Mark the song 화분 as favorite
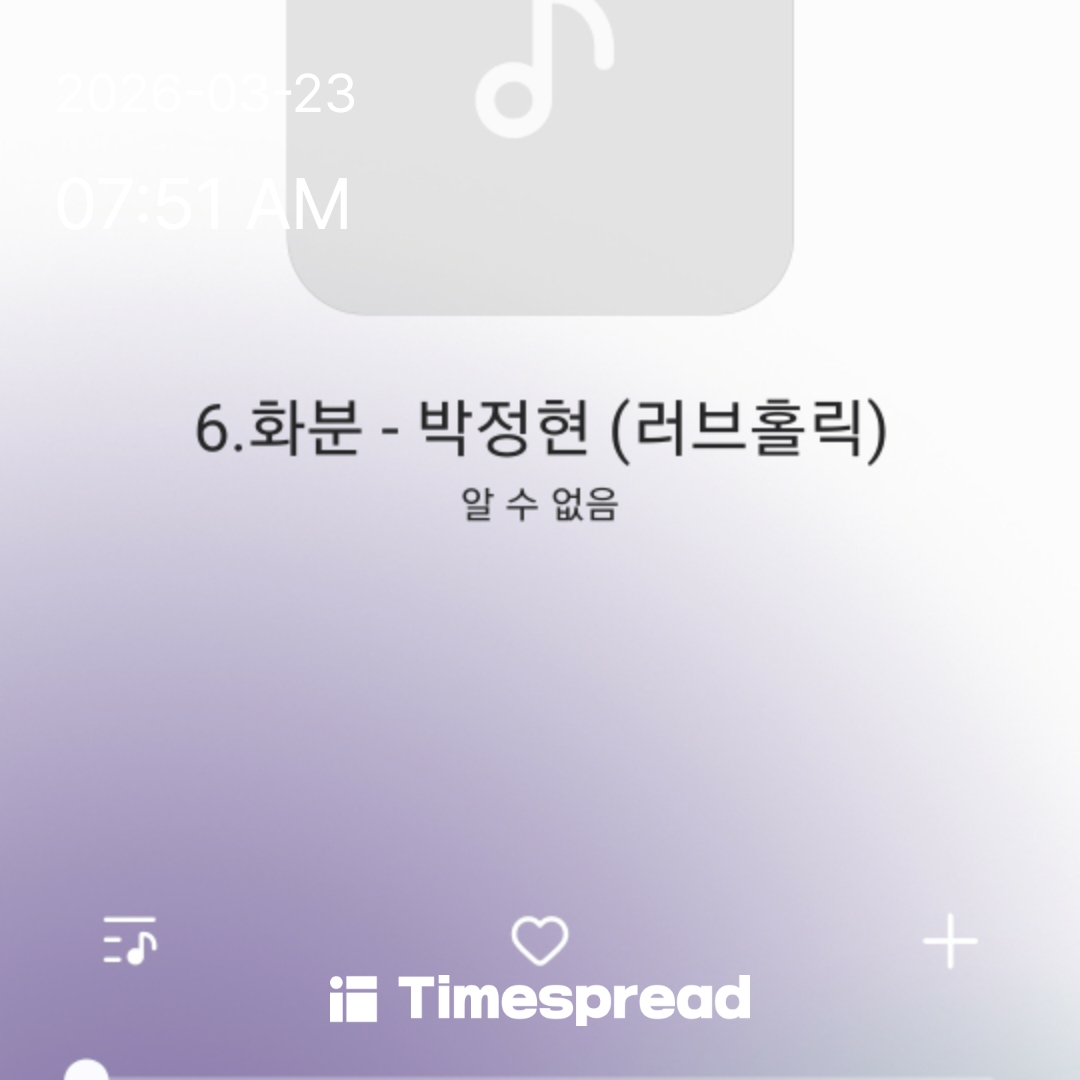 (x=540, y=941)
